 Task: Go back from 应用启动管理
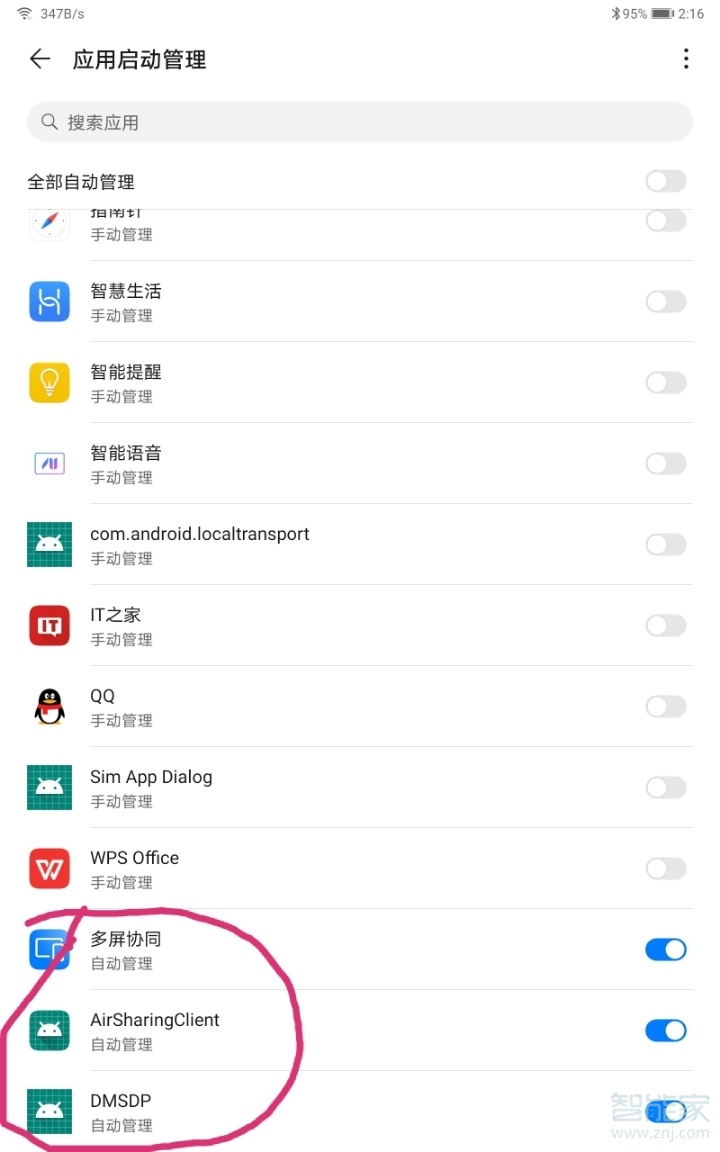tap(40, 59)
